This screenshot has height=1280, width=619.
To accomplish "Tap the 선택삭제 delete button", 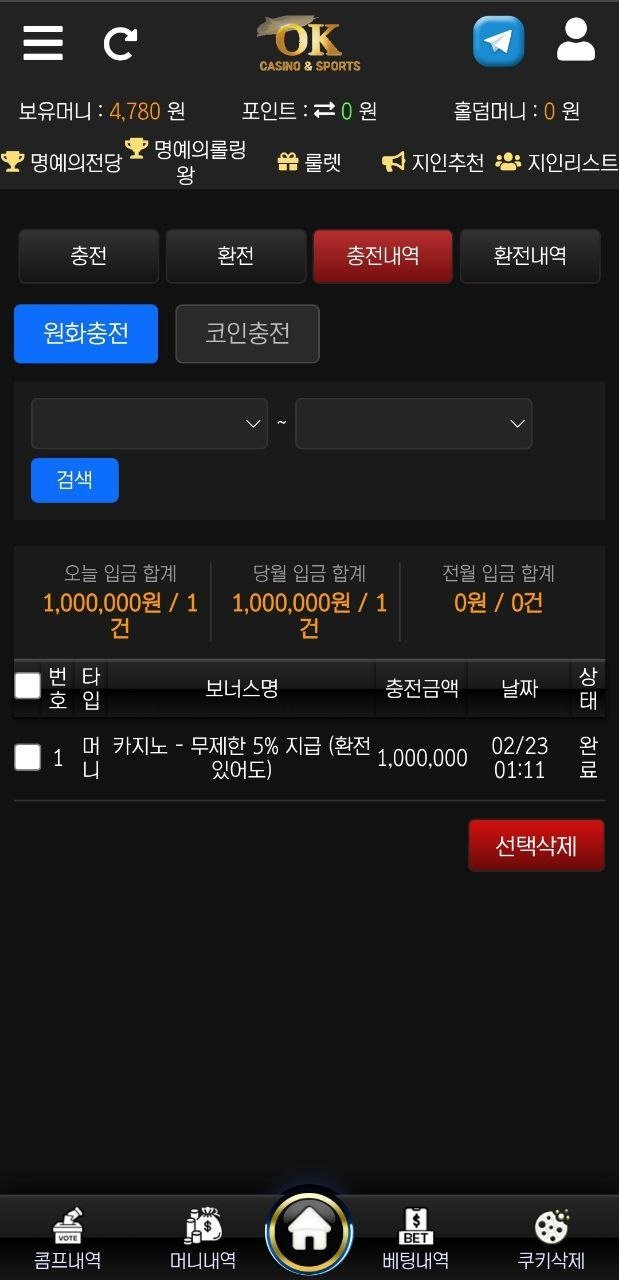I will [536, 846].
